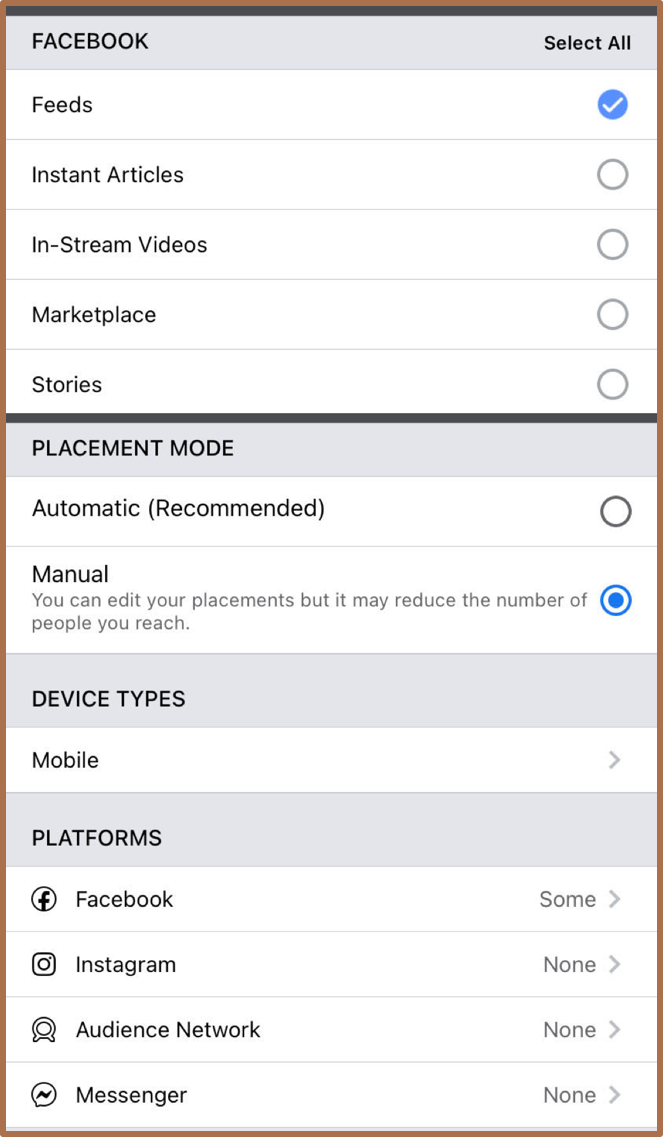Image resolution: width=663 pixels, height=1137 pixels.
Task: Choose Automatic (Recommended) placement mode
Action: pyautogui.click(x=615, y=511)
